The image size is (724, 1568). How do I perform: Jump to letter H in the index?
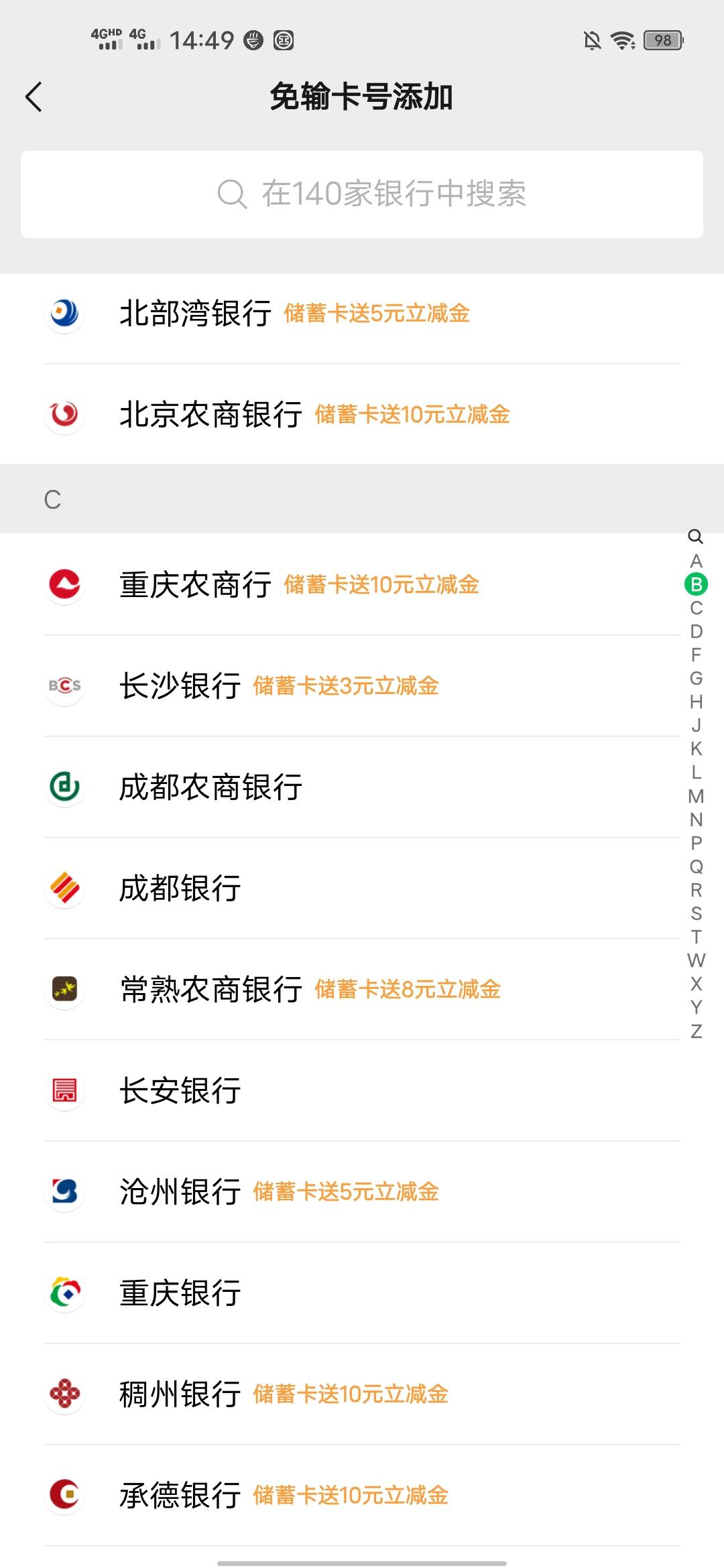[x=697, y=702]
